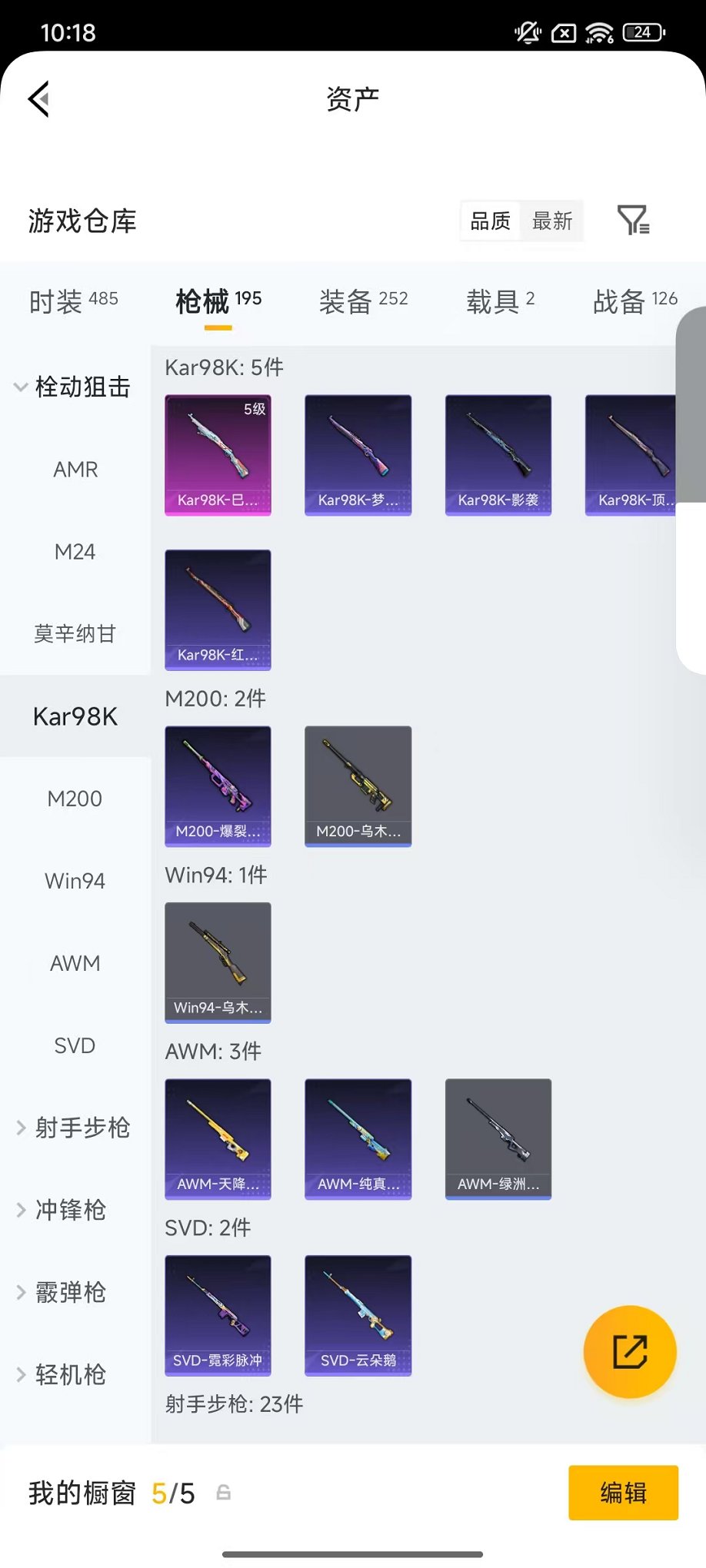Tap the orange share floating button

point(629,1352)
